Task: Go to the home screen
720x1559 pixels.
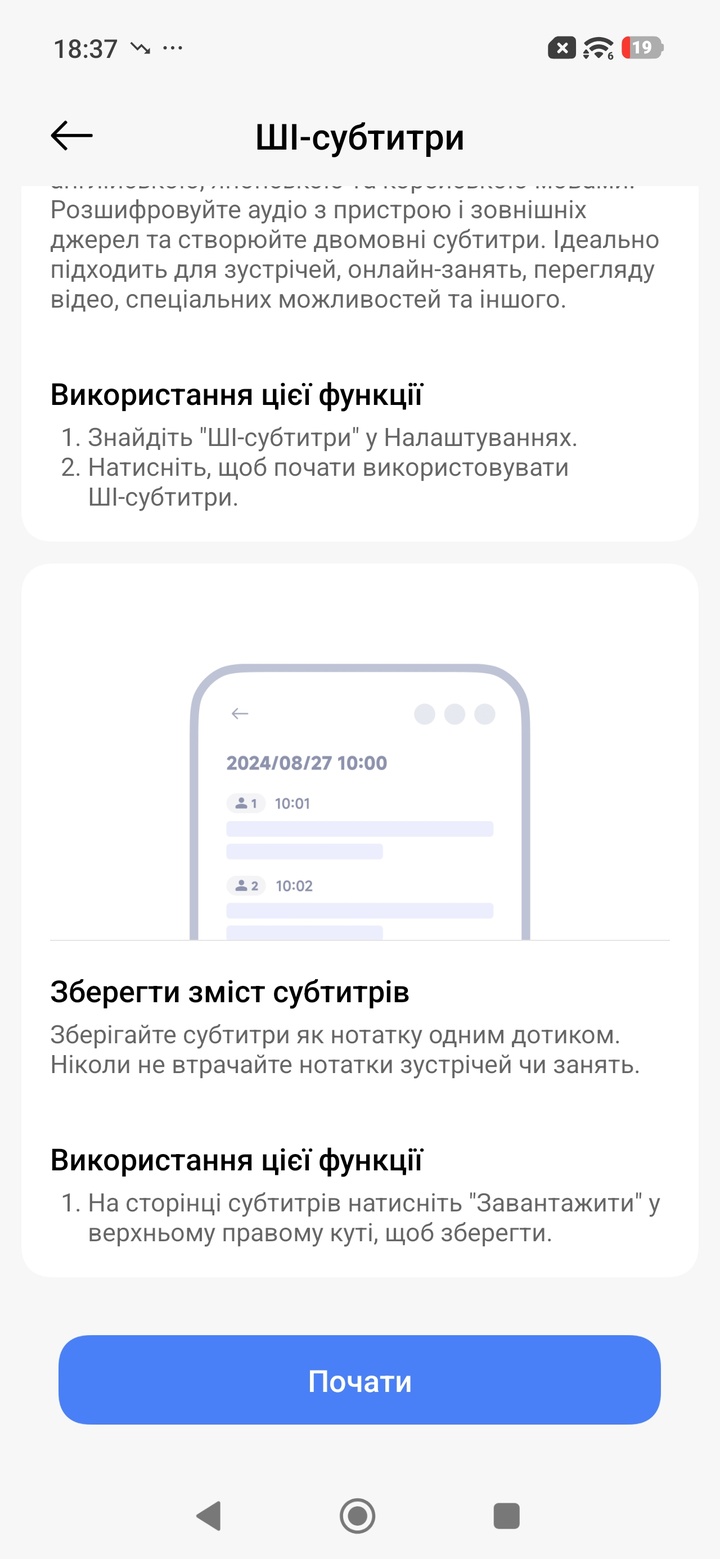Action: 358,1516
